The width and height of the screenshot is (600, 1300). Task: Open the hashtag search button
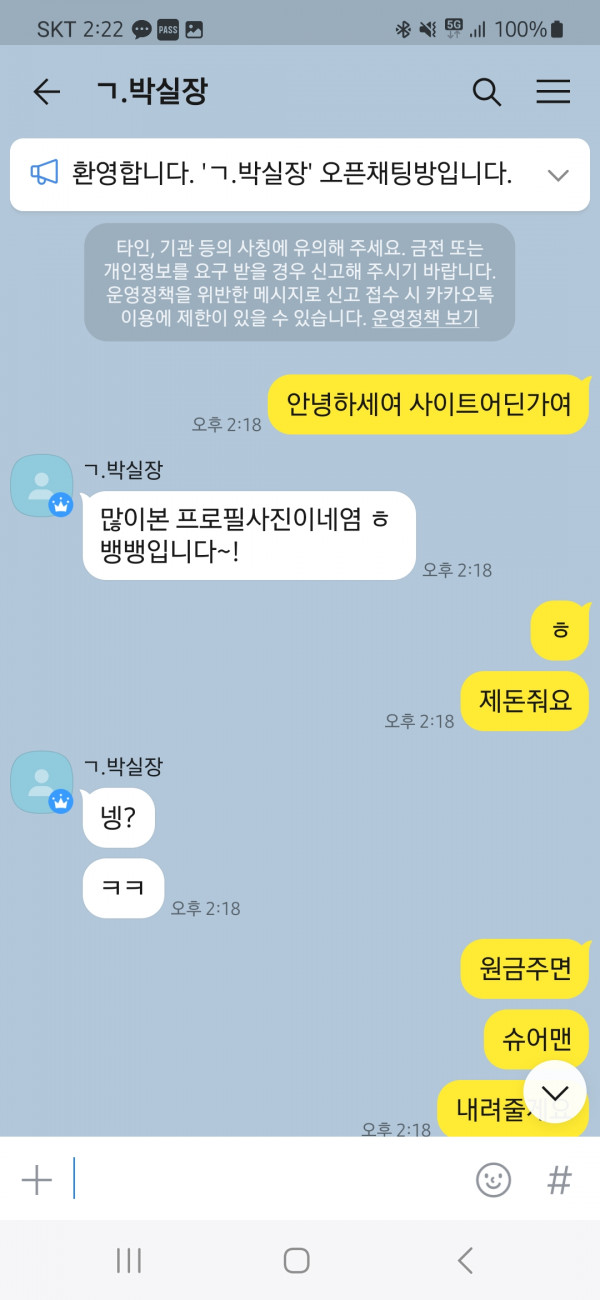coord(559,1180)
